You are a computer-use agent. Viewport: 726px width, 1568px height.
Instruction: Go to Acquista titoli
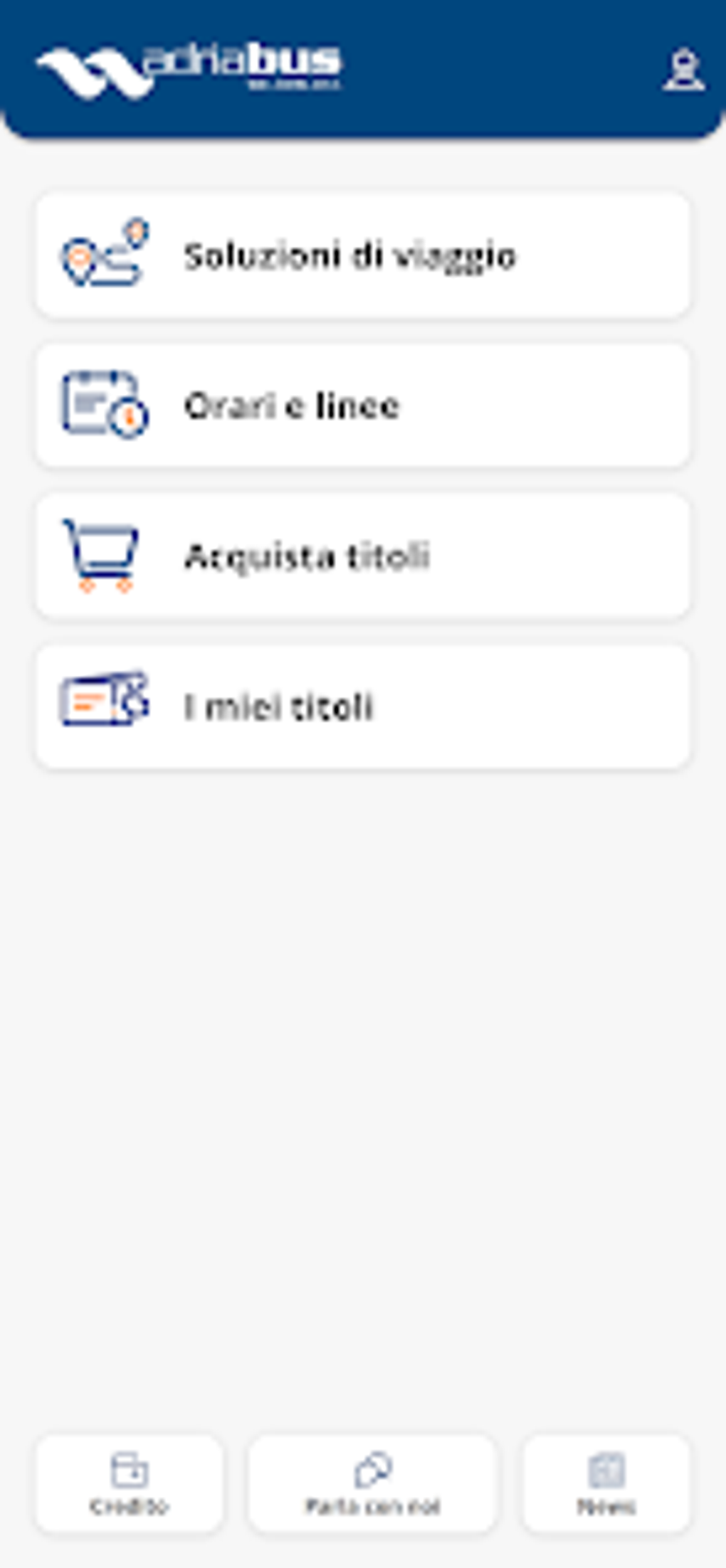pyautogui.click(x=363, y=556)
